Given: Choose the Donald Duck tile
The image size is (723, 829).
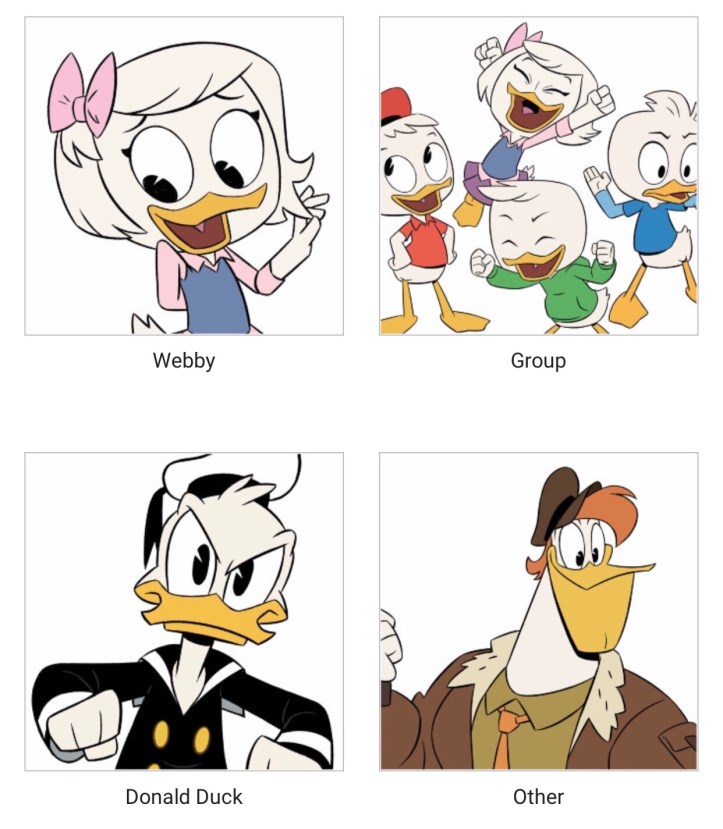Looking at the screenshot, I should click(x=184, y=611).
